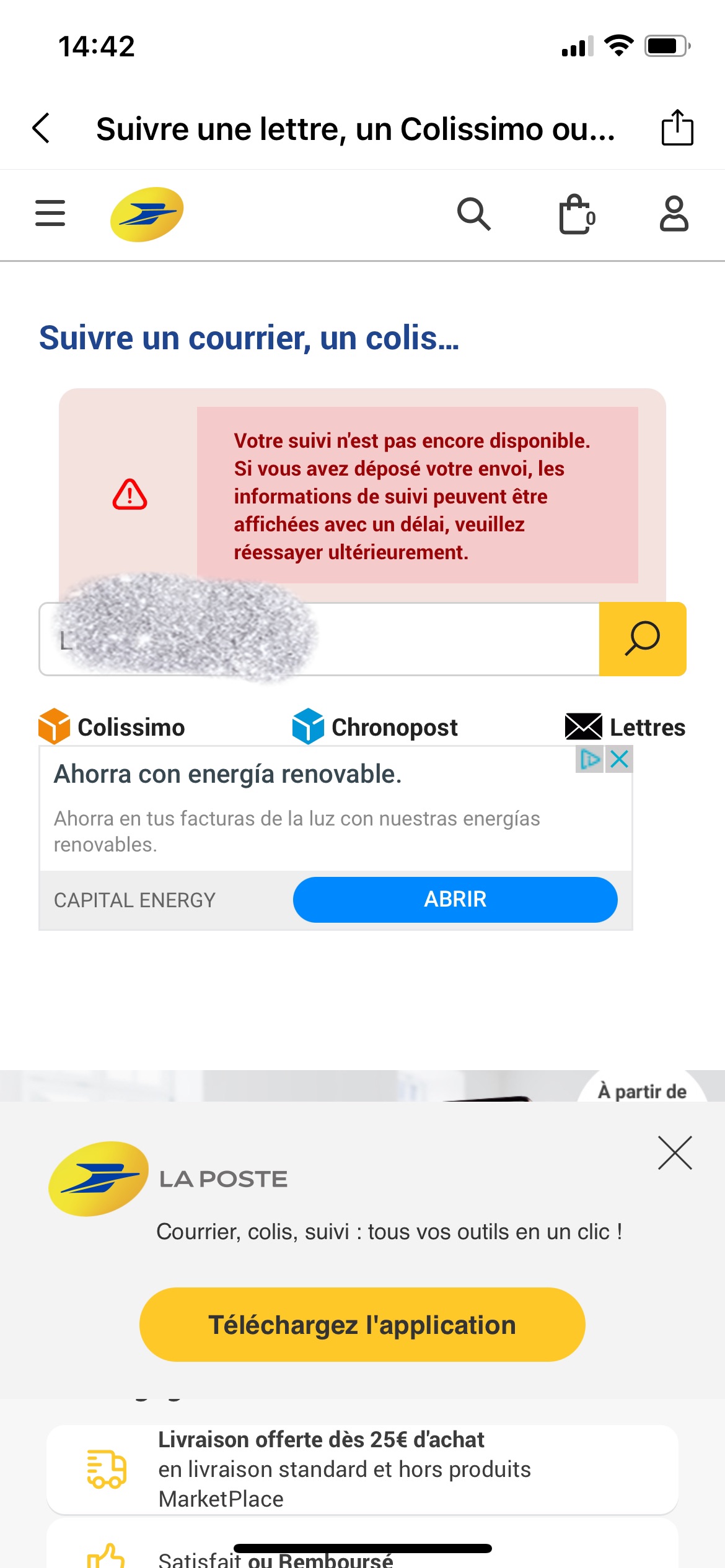Image resolution: width=725 pixels, height=1568 pixels.
Task: Open the shopping bag cart
Action: (x=577, y=214)
